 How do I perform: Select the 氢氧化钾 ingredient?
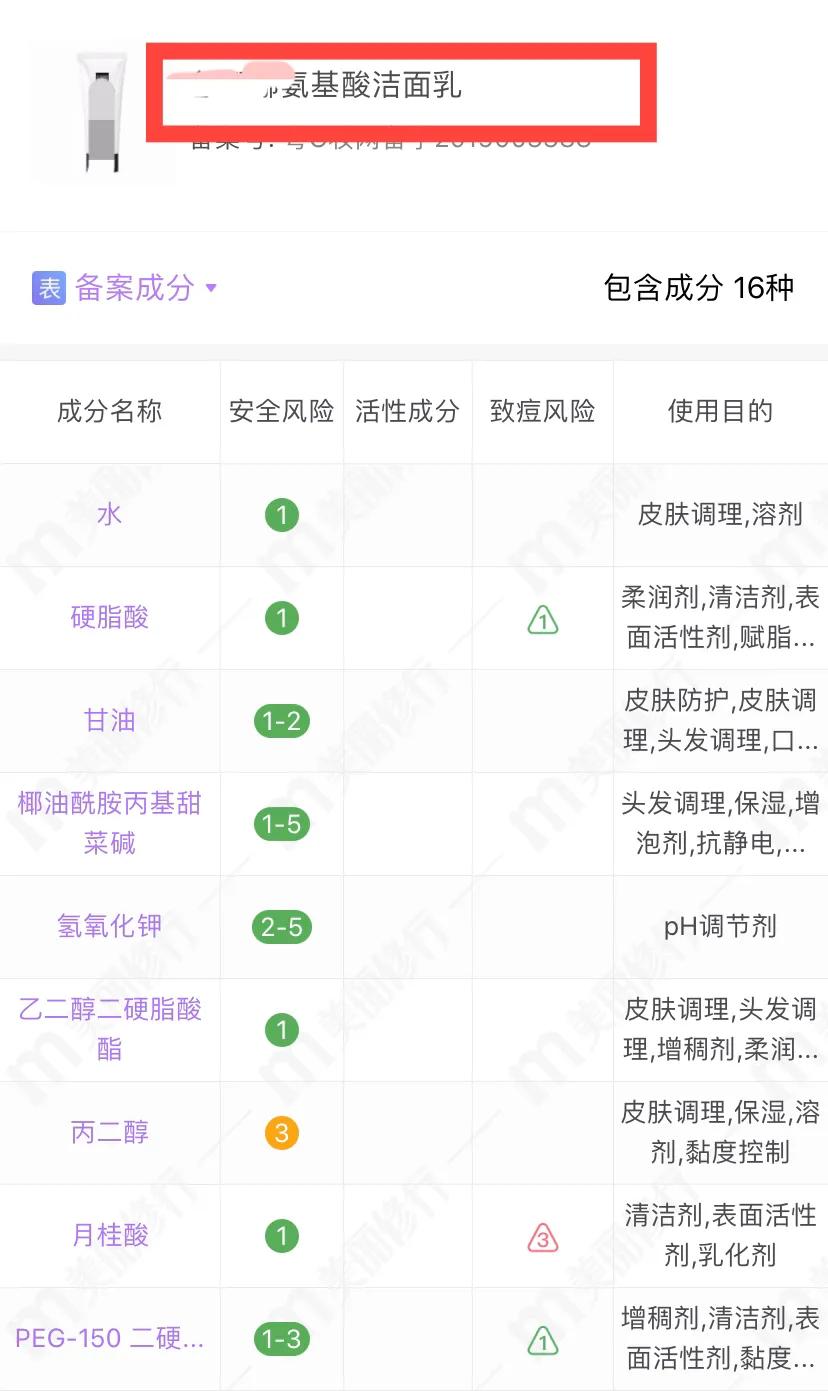[109, 926]
